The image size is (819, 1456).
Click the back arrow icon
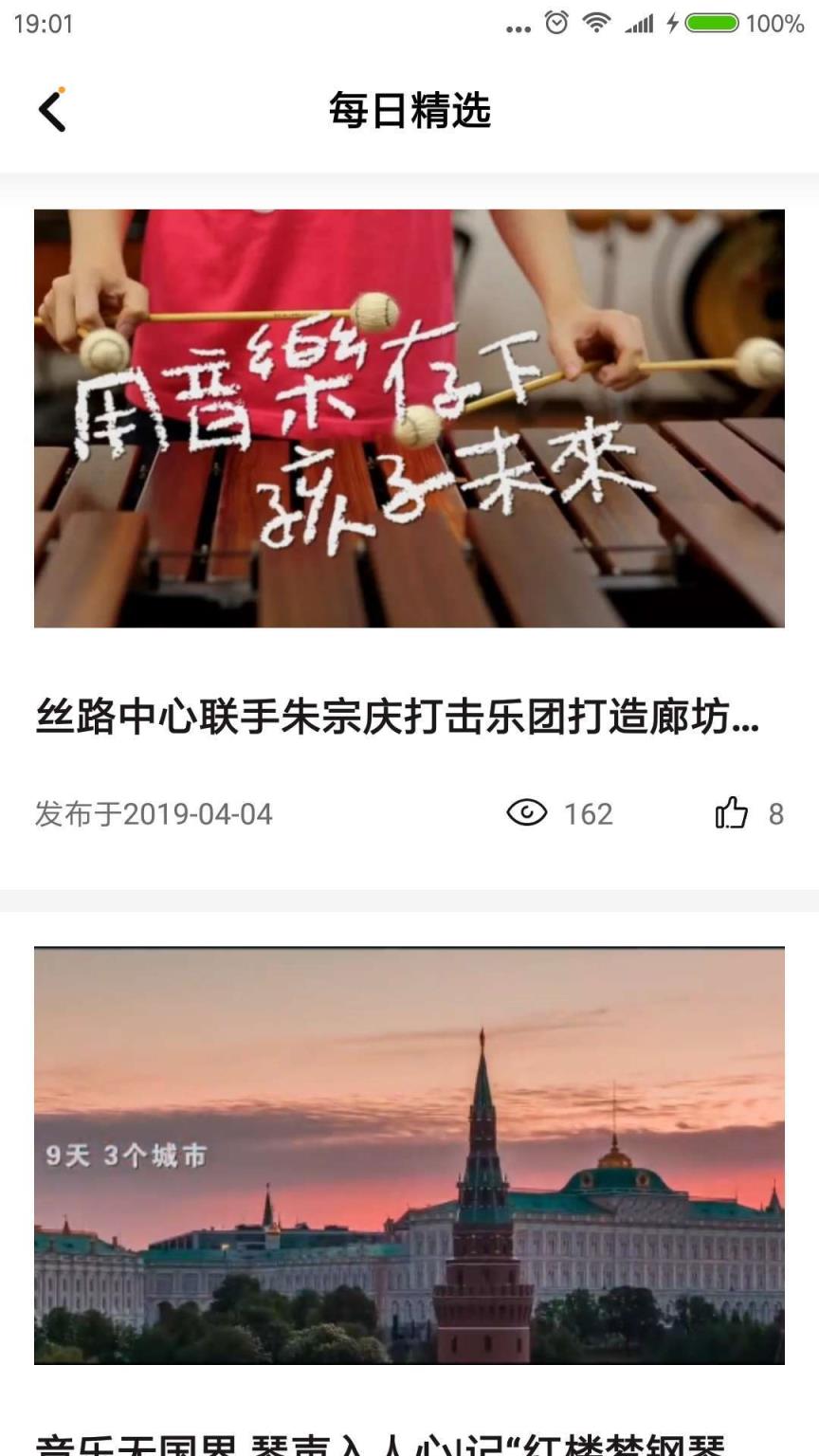pyautogui.click(x=52, y=109)
